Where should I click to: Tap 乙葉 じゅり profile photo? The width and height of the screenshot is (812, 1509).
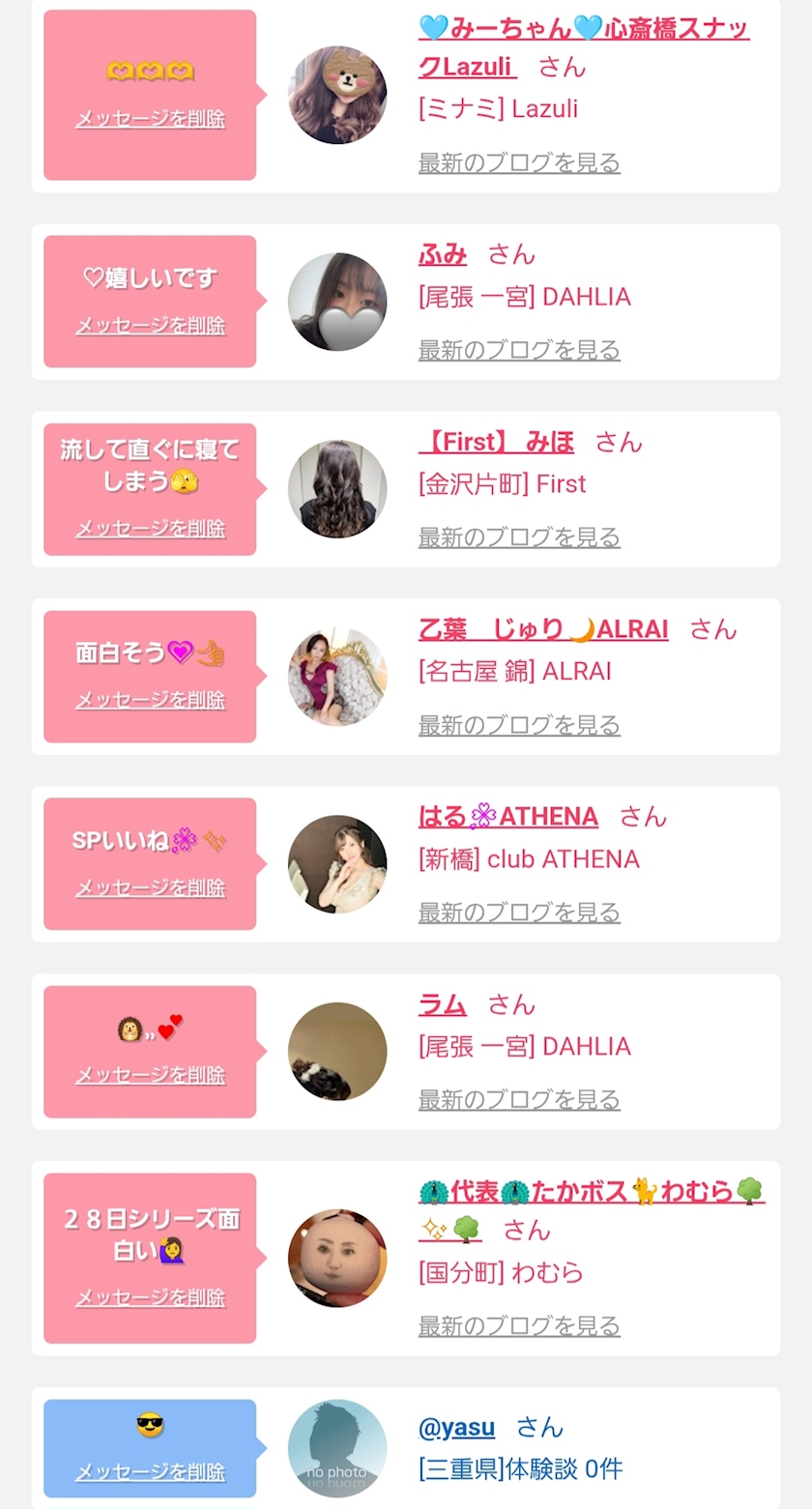(337, 677)
